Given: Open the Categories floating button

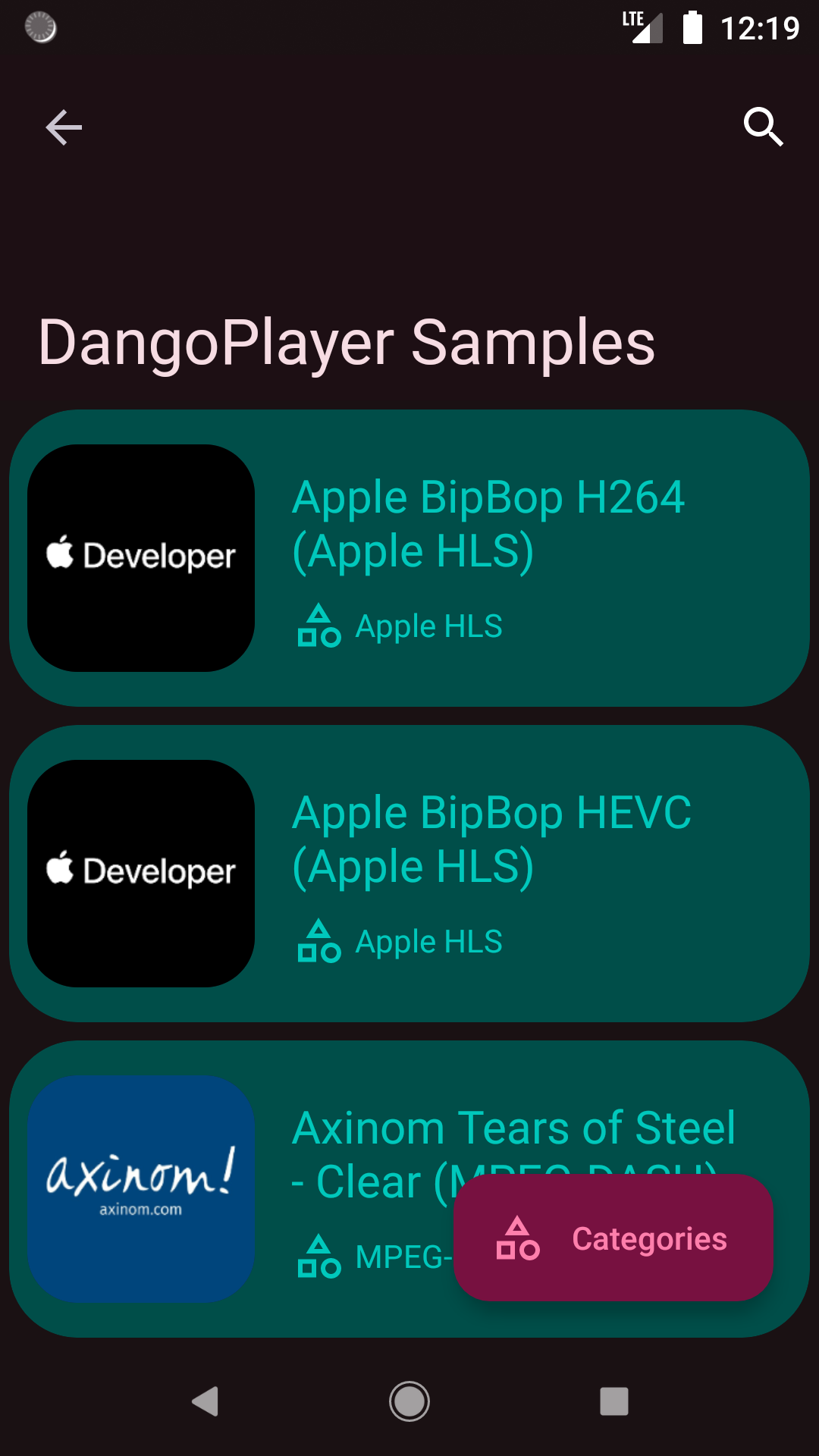Looking at the screenshot, I should coord(613,1238).
